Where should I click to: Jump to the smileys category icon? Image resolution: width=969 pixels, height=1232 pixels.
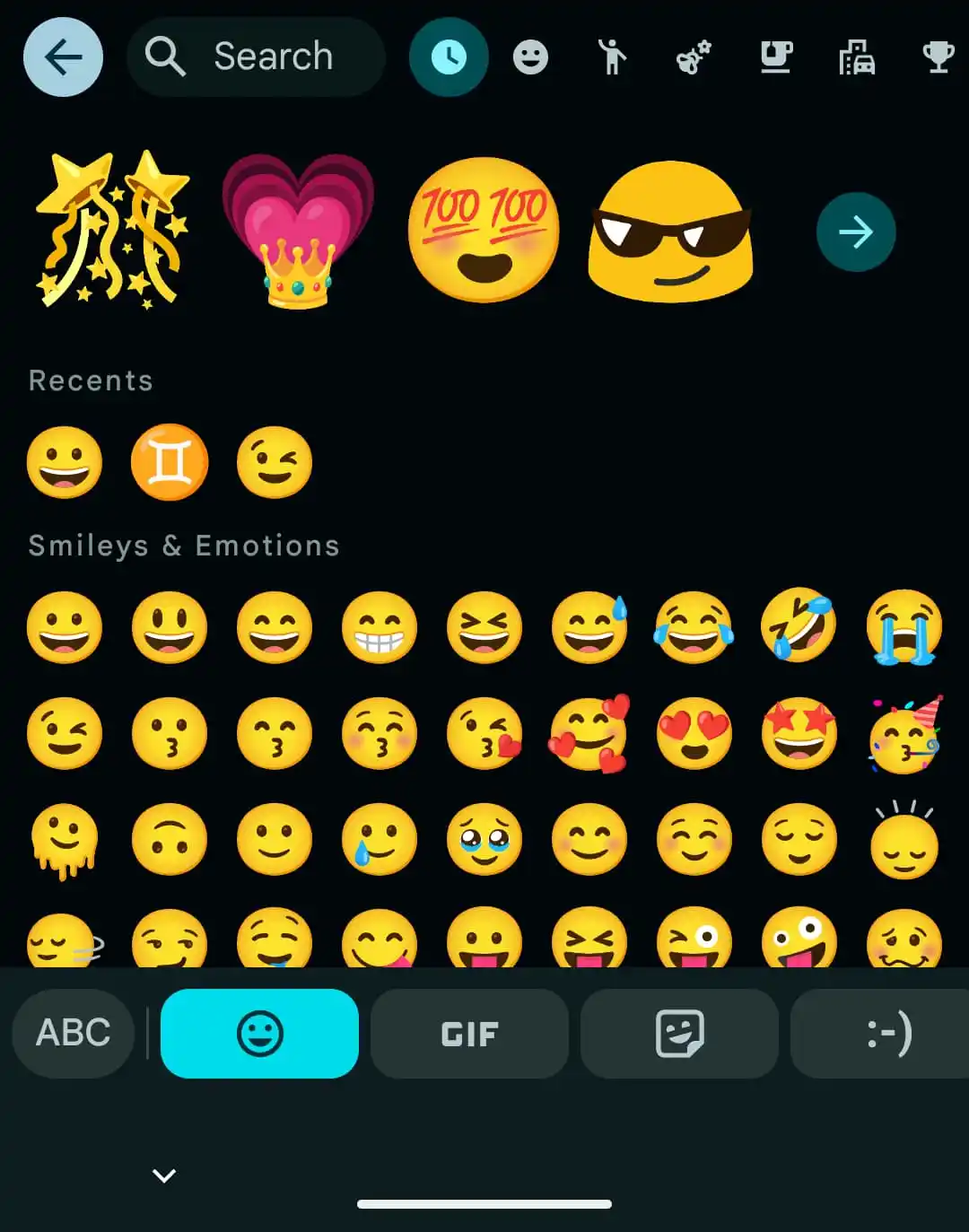click(x=530, y=57)
